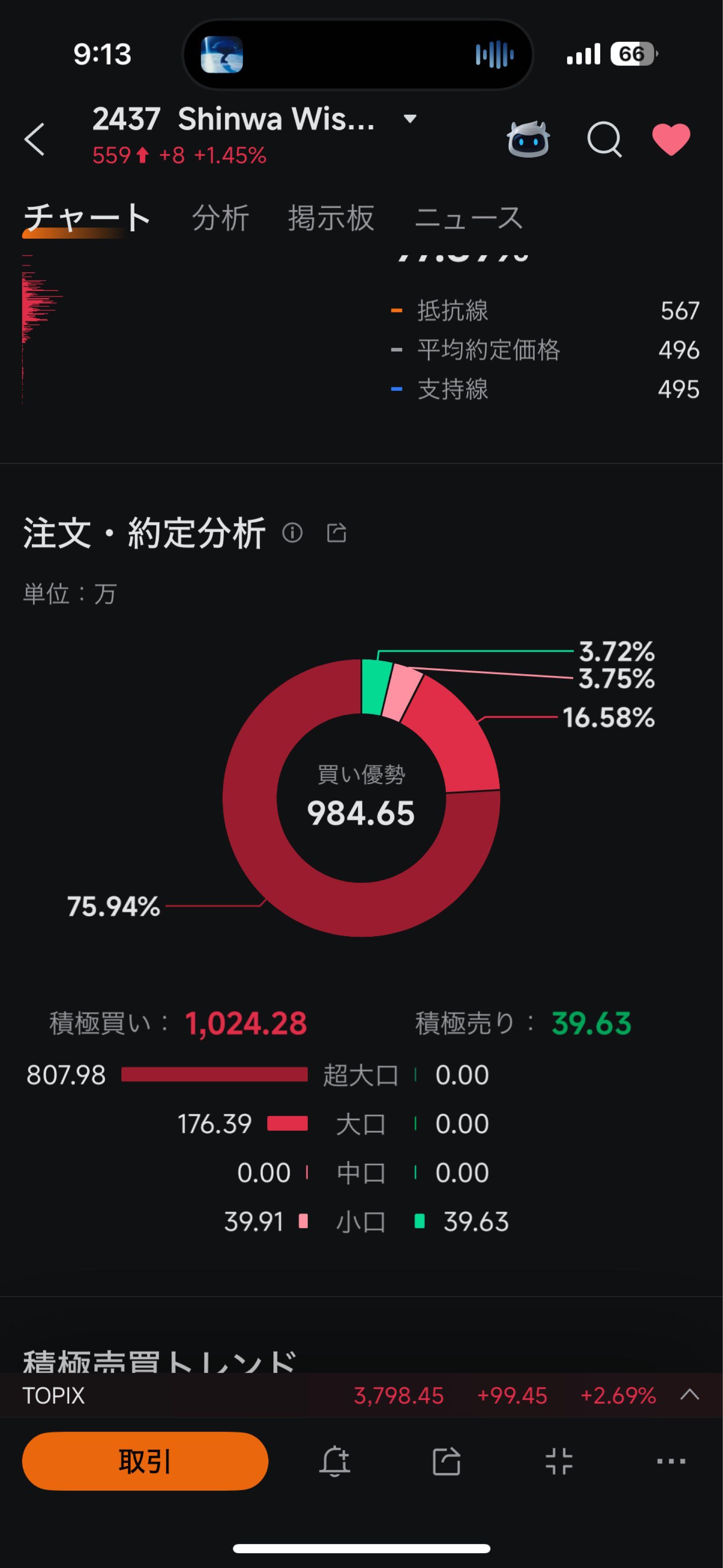Screen dimensions: 723x1568
Task: Go back to the previous screen
Action: point(35,139)
